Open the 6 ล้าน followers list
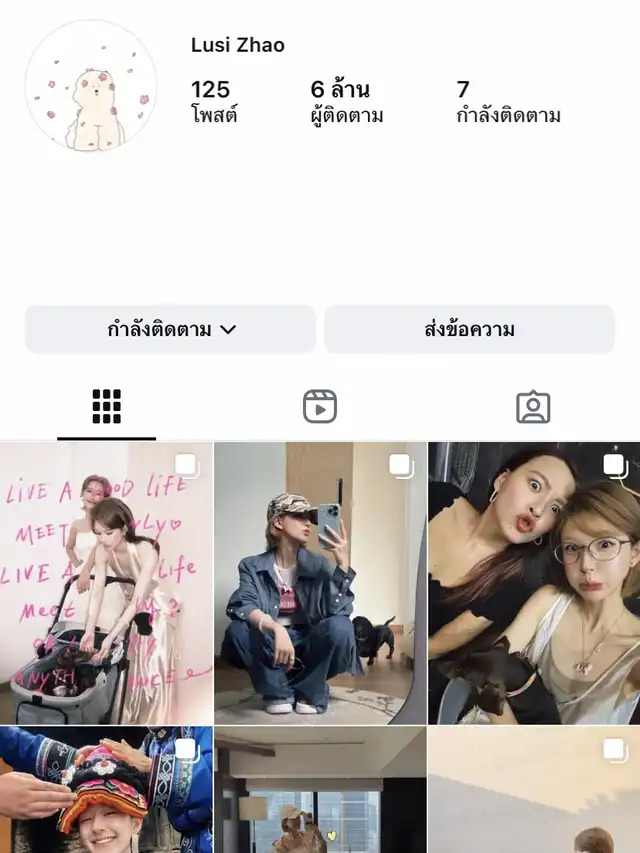 pyautogui.click(x=346, y=102)
